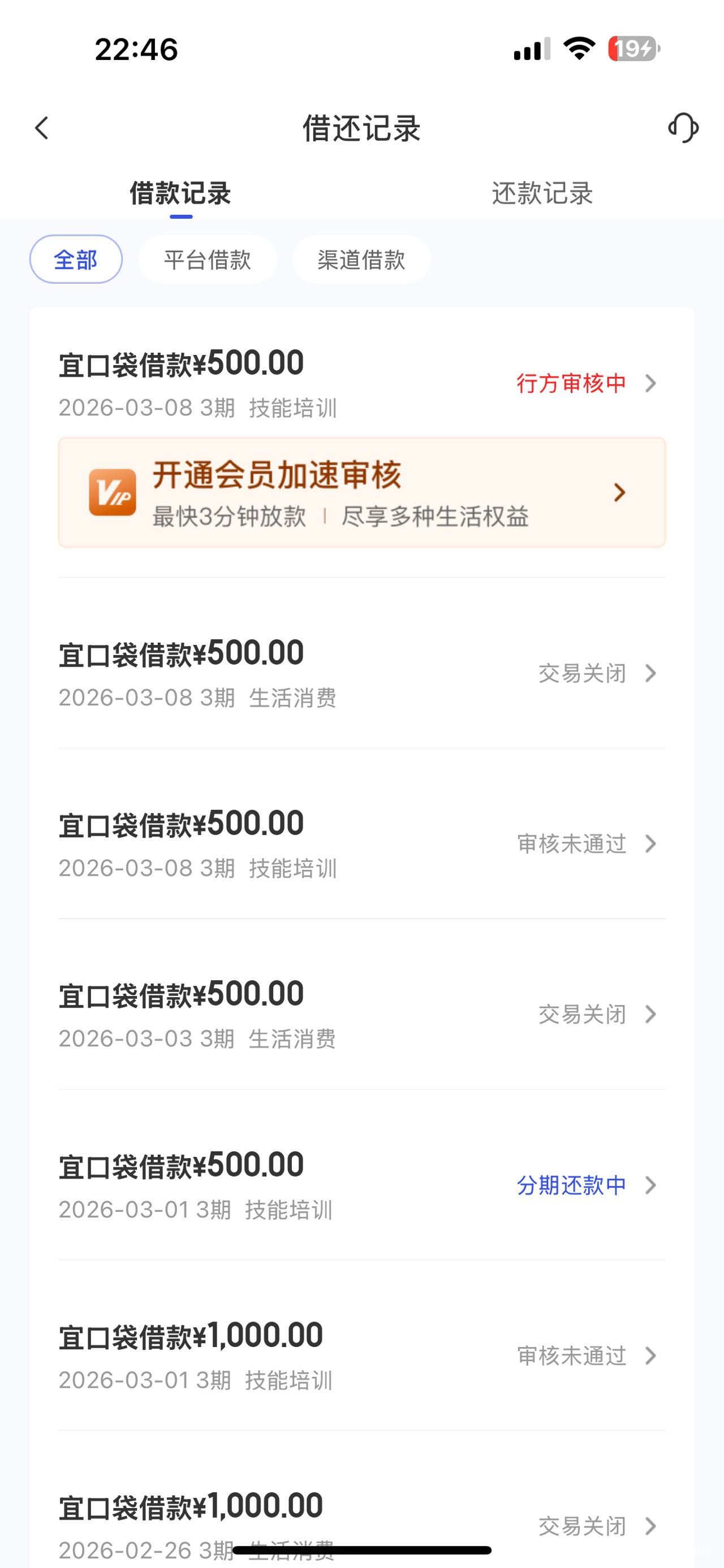The image size is (724, 1568).
Task: Filter by 平台借款
Action: (208, 260)
